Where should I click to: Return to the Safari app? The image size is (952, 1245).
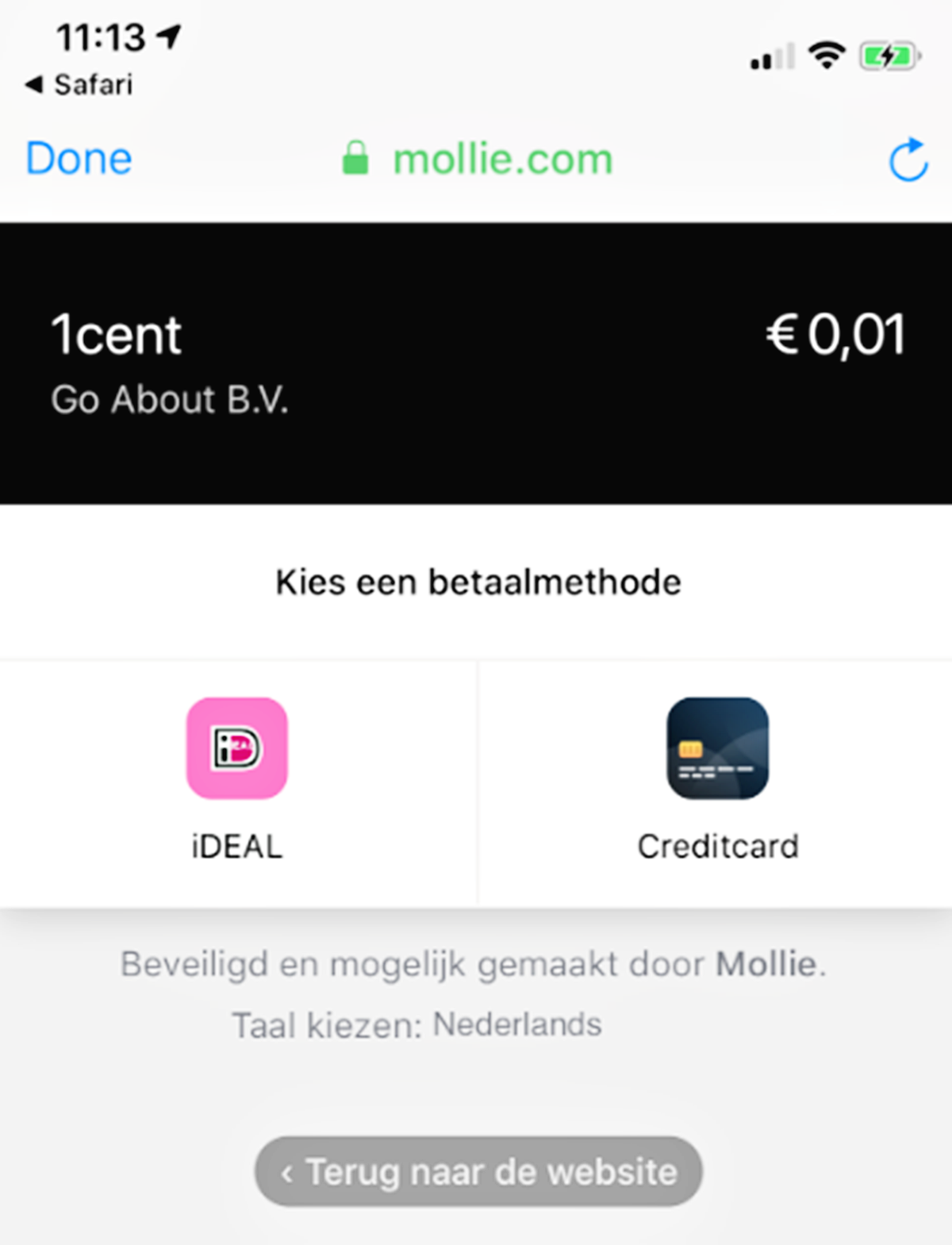(79, 84)
